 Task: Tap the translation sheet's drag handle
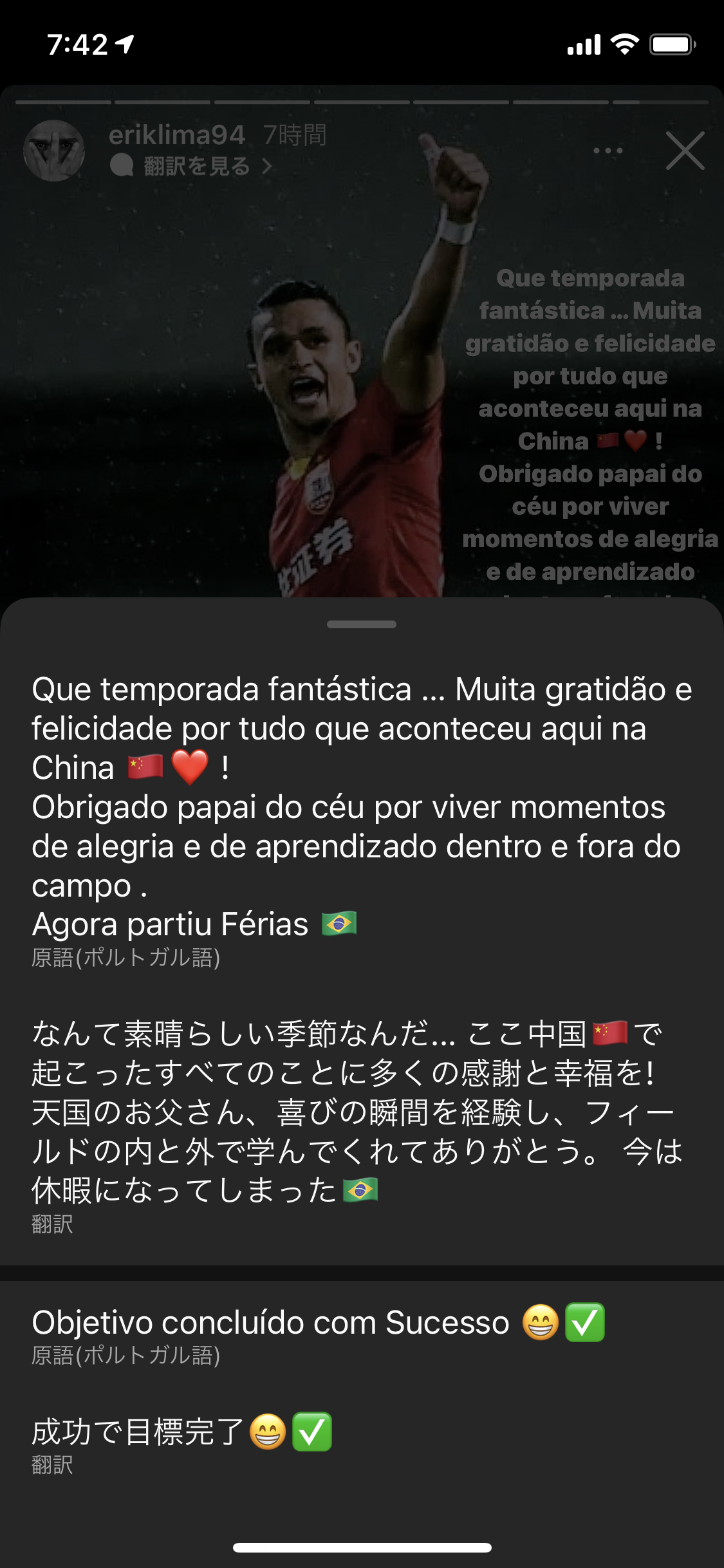pos(362,624)
